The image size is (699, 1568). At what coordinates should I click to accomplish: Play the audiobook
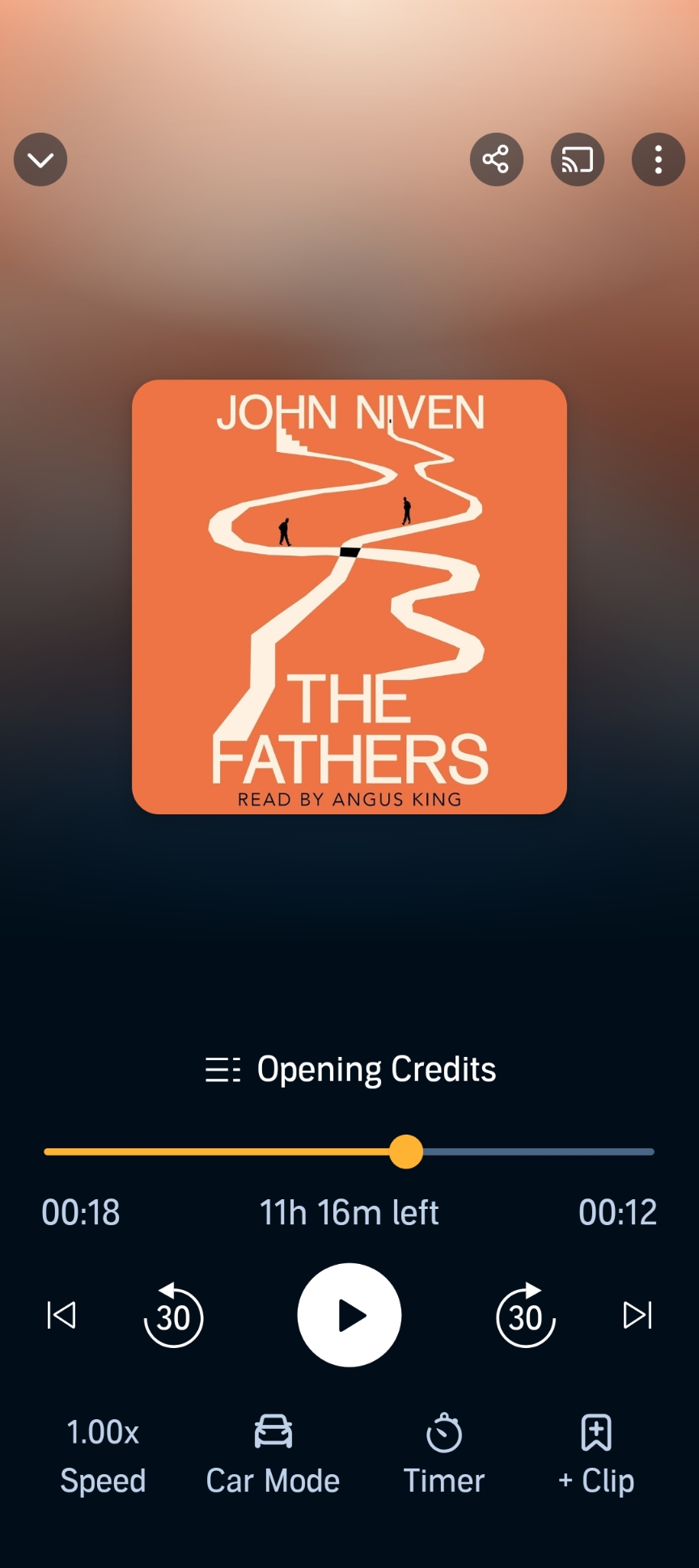349,1315
